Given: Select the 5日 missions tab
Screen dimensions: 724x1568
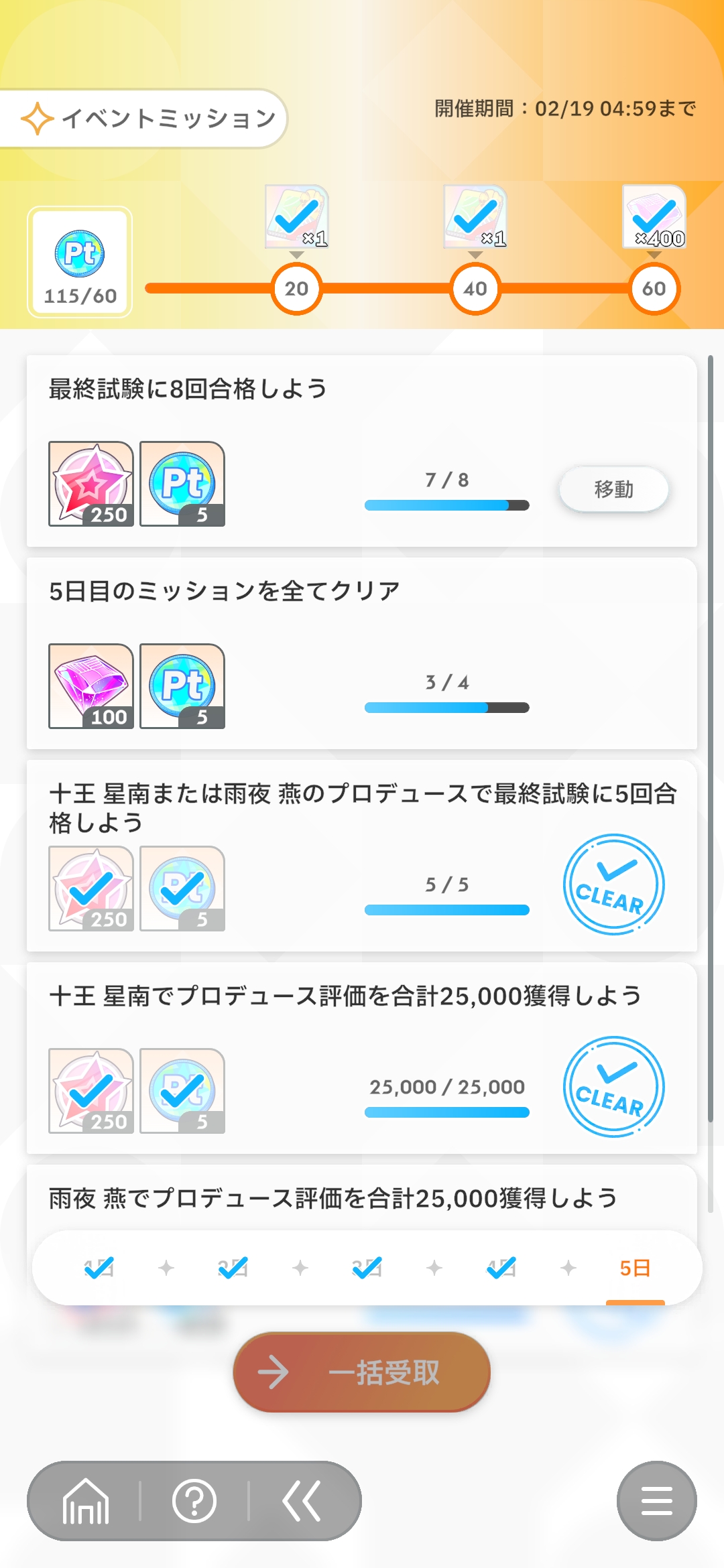Looking at the screenshot, I should click(635, 1268).
